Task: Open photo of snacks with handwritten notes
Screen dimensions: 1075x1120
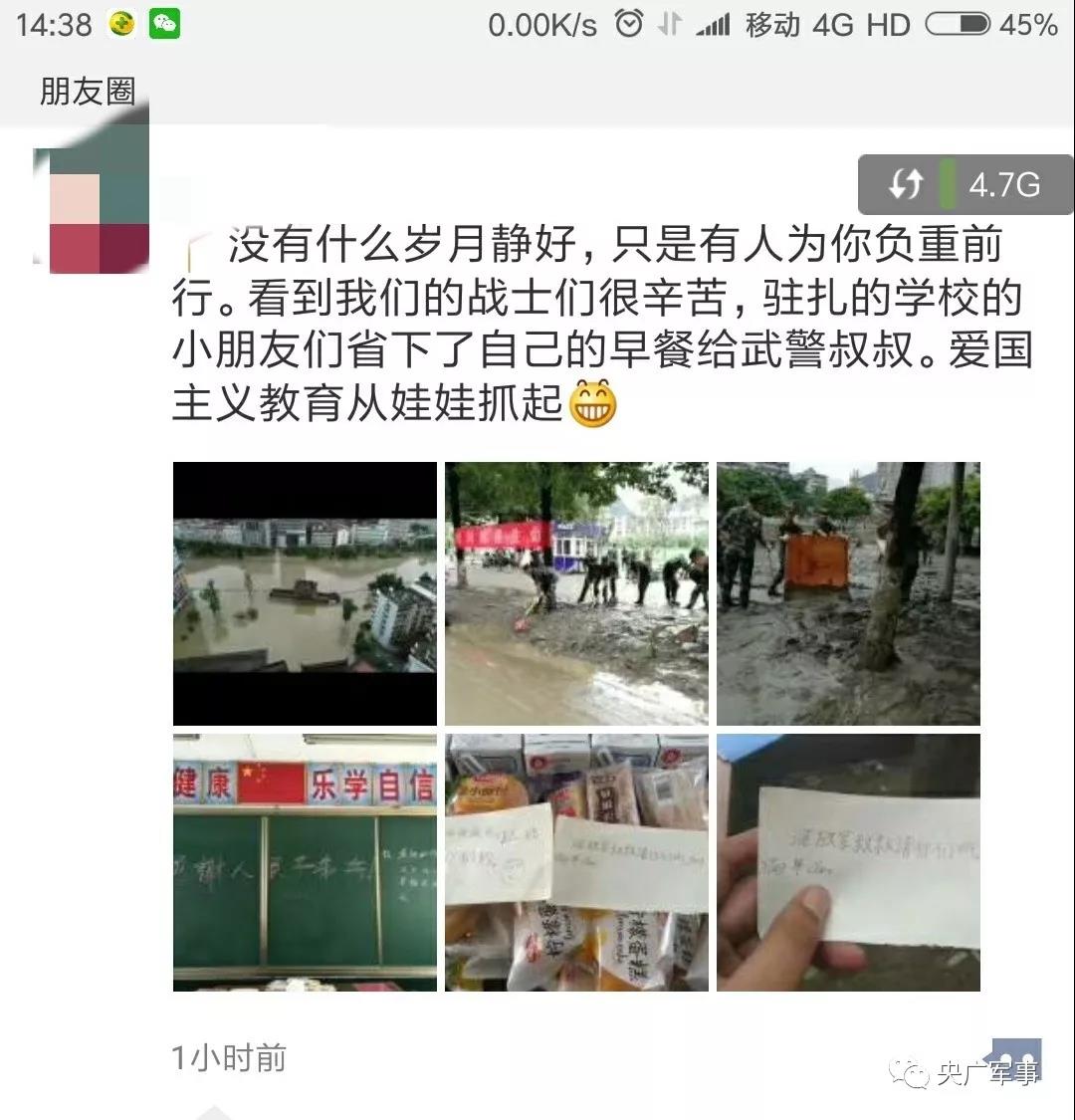Action: pos(576,862)
